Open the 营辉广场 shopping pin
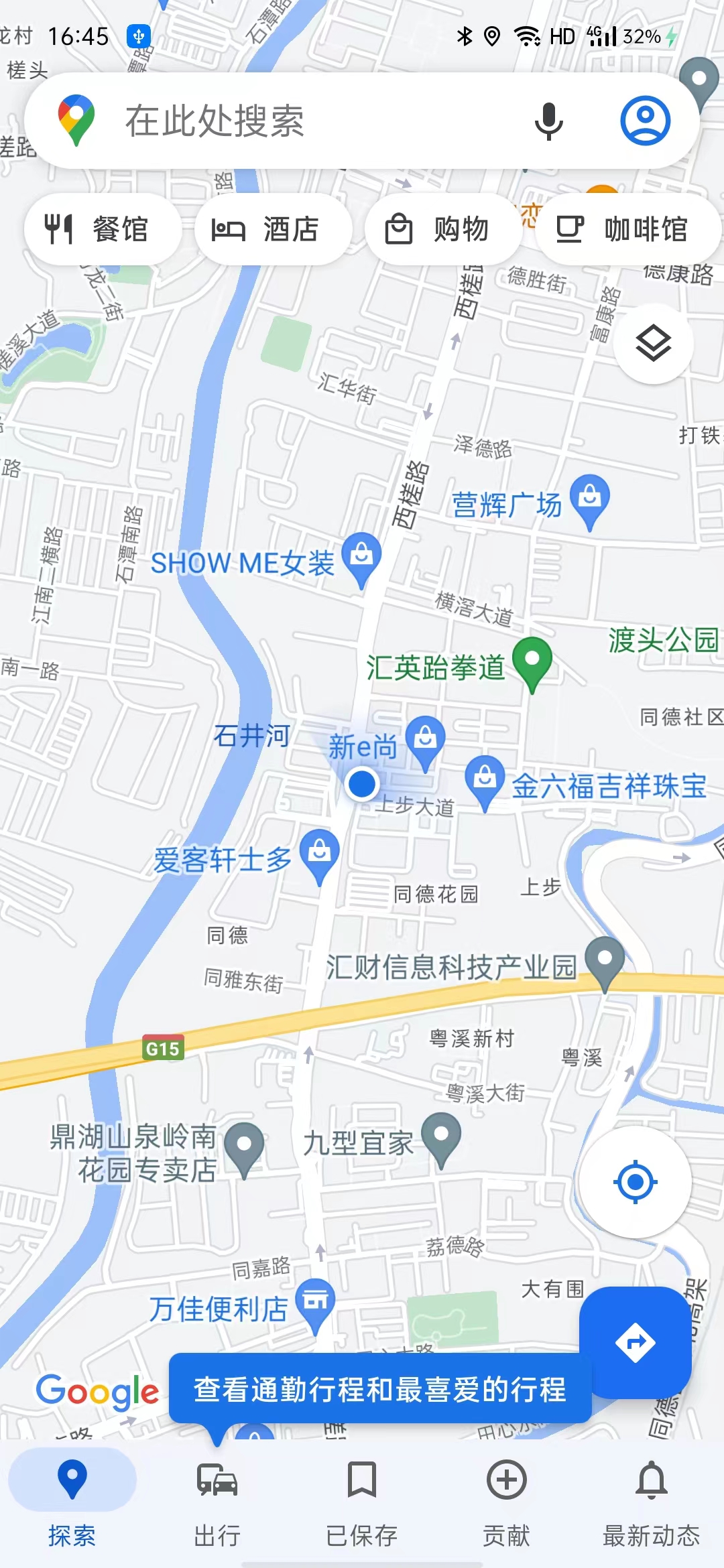 tap(589, 498)
